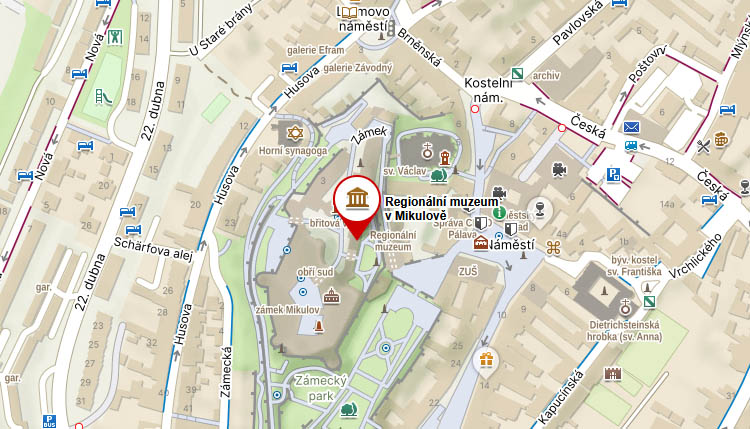750x429 pixels.
Task: Tap the post office envelope icon
Action: coord(631,127)
